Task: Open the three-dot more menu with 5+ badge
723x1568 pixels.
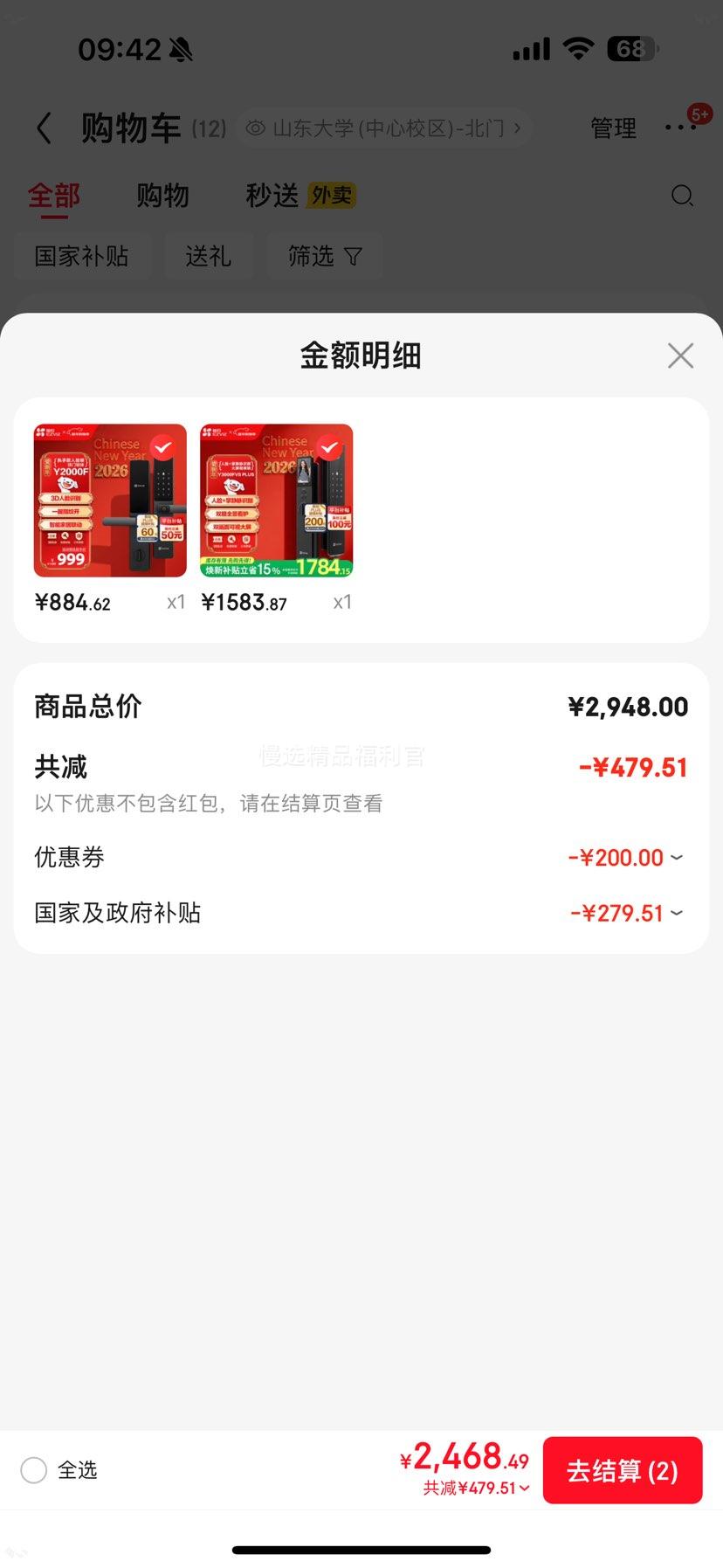Action: click(679, 128)
